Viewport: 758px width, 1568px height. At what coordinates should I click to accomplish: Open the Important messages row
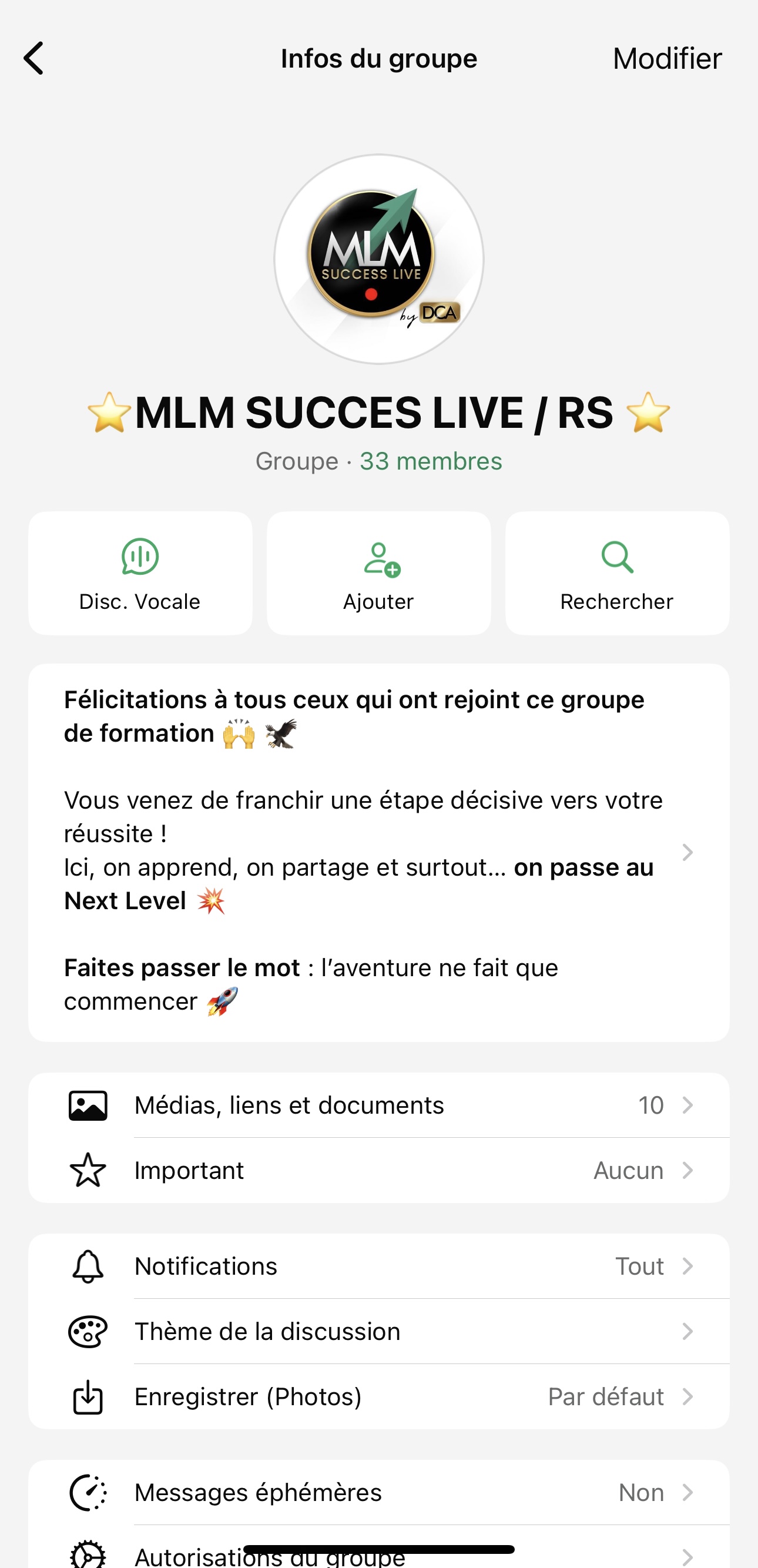pyautogui.click(x=378, y=1170)
